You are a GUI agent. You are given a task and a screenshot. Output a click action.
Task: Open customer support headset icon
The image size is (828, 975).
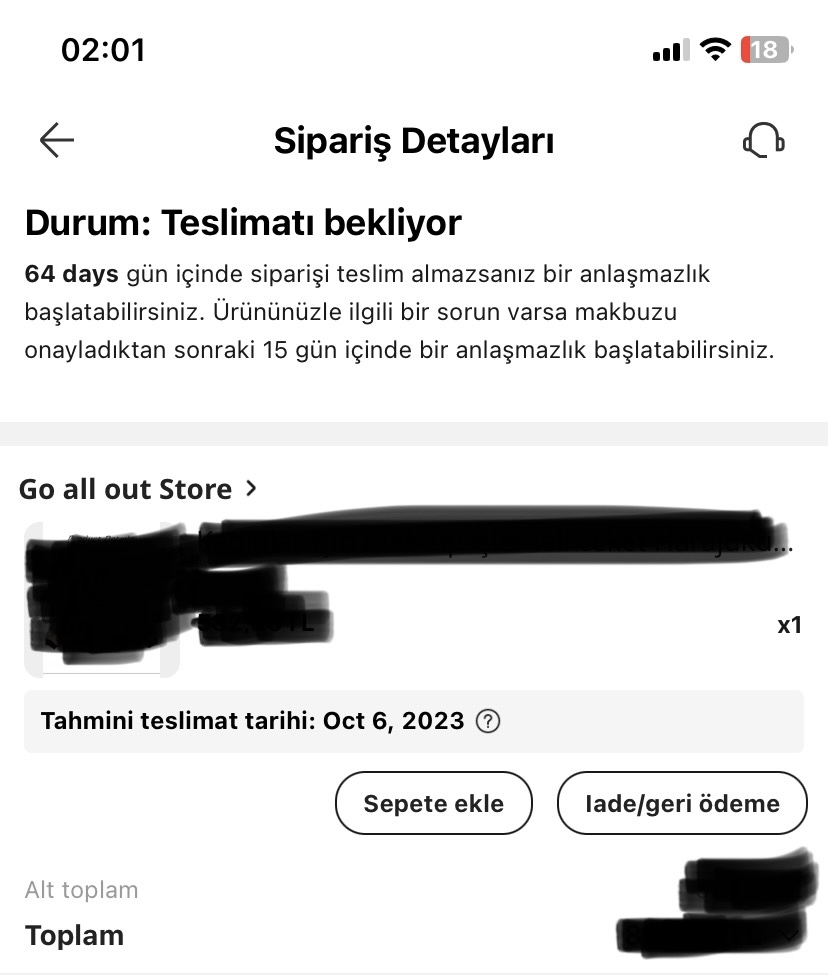point(764,141)
